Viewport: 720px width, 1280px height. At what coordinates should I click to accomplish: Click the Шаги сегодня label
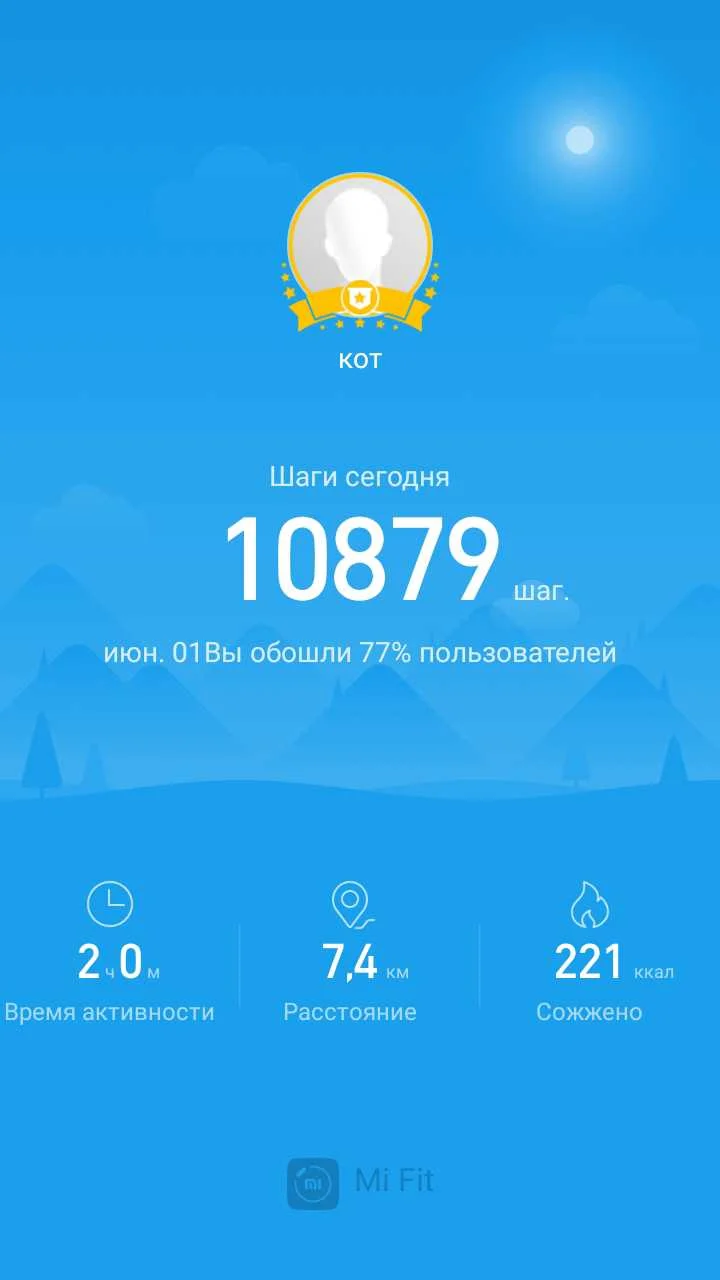pyautogui.click(x=360, y=476)
